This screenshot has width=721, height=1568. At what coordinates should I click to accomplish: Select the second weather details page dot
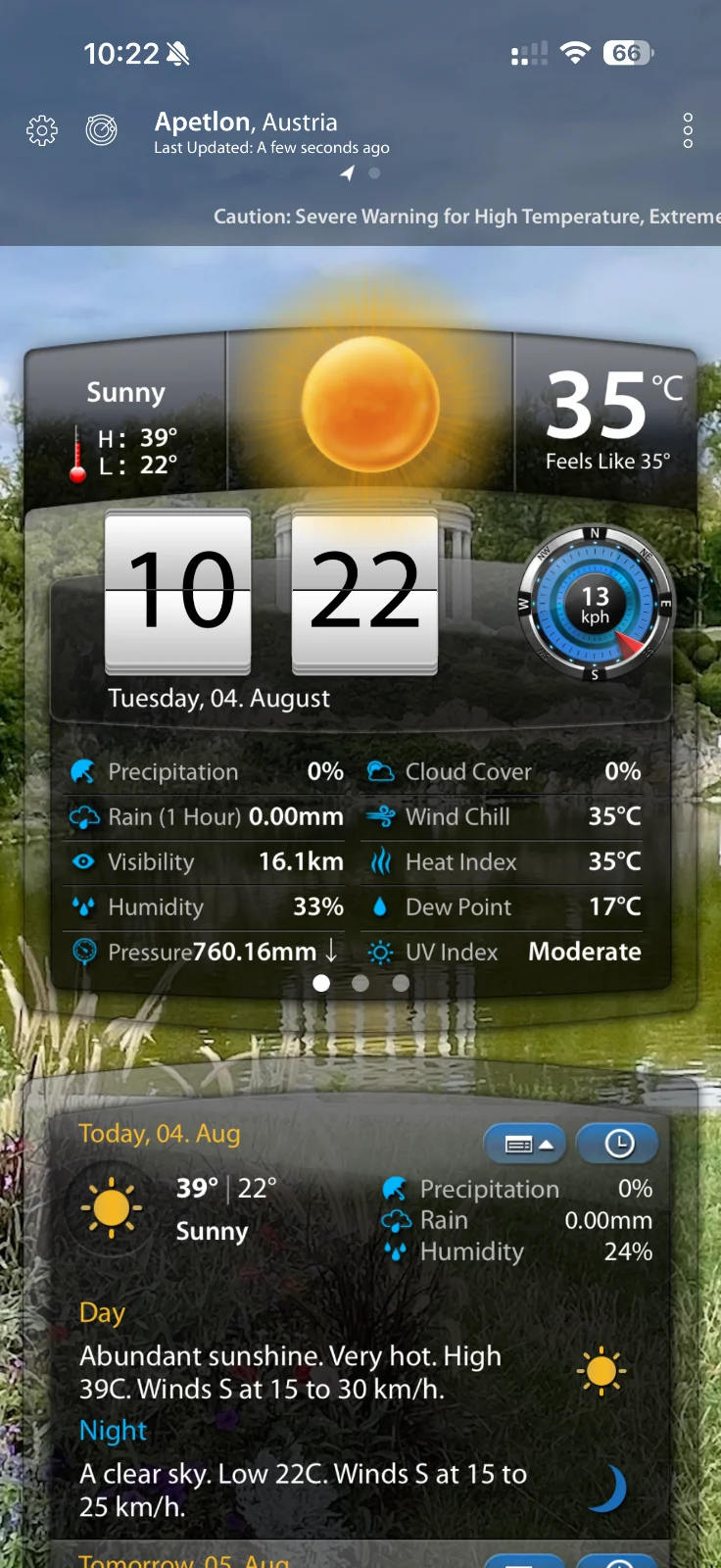[x=360, y=983]
